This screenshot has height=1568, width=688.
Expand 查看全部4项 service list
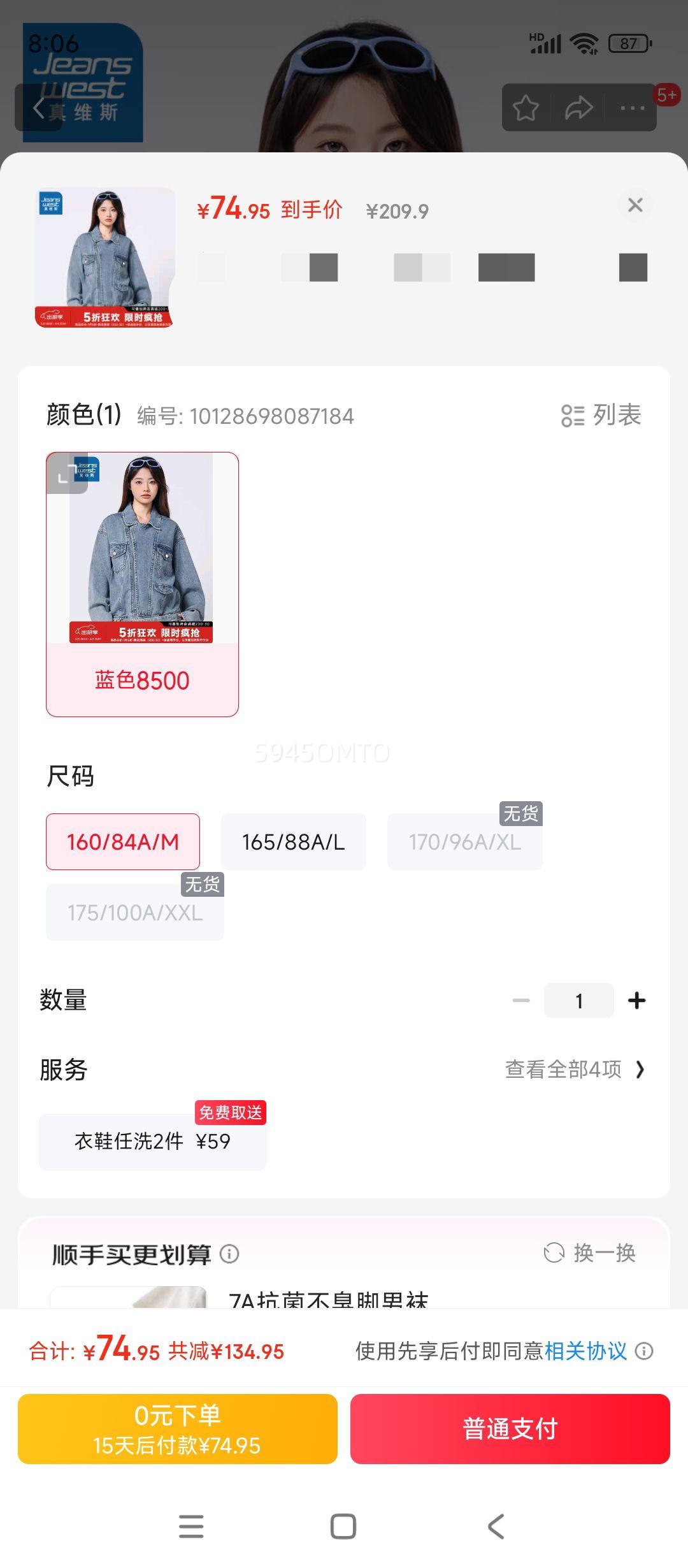567,1070
